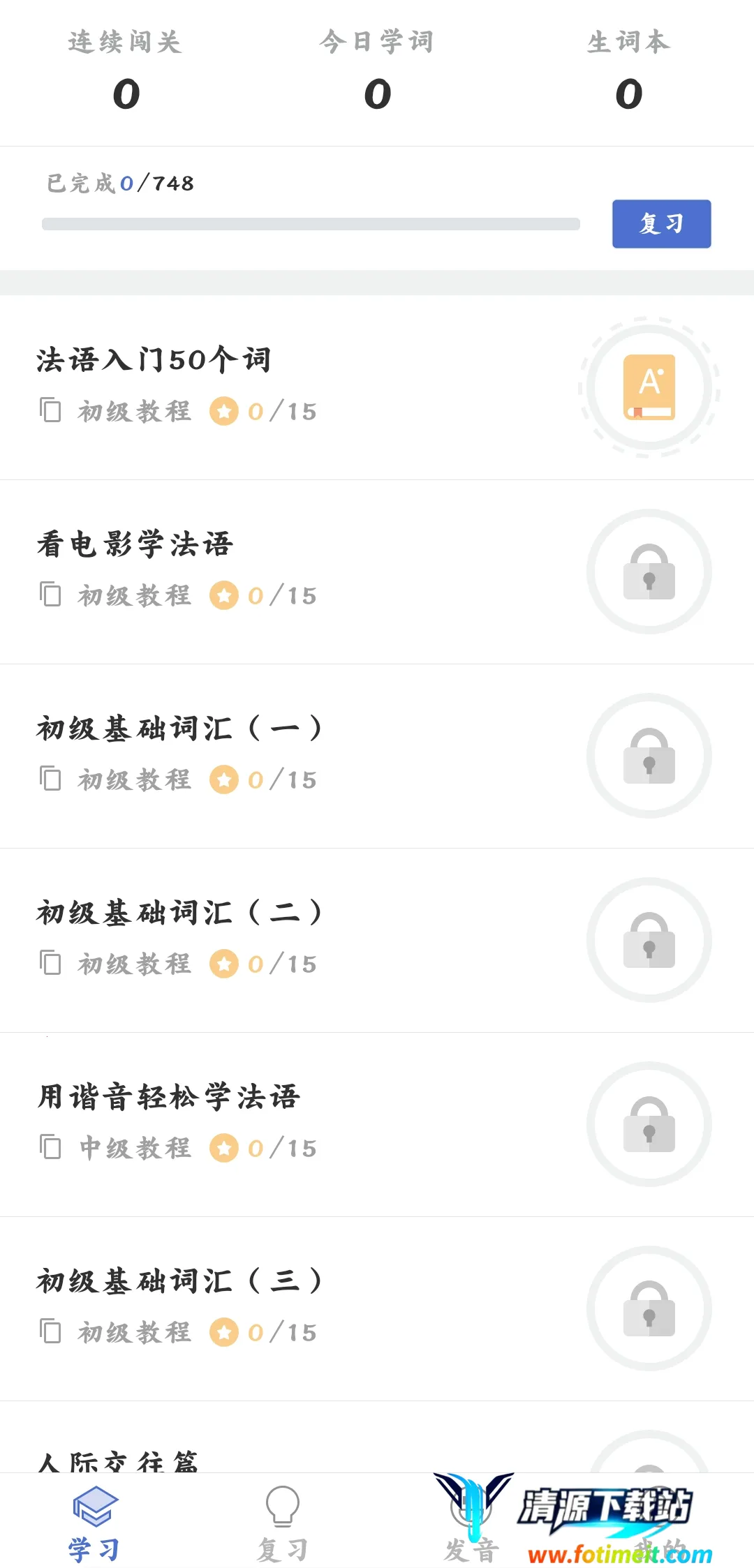
Task: Select 初级基础词汇（三）course
Action: [x=179, y=1282]
